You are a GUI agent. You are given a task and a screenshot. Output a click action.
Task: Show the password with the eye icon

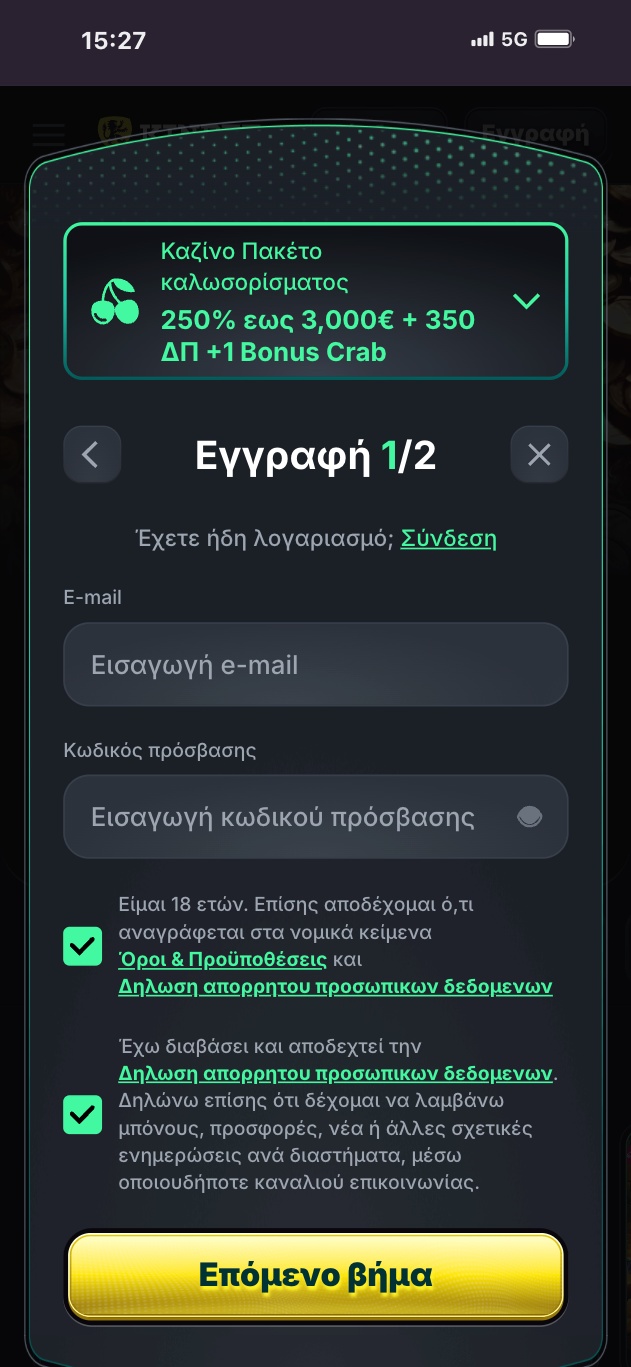529,817
